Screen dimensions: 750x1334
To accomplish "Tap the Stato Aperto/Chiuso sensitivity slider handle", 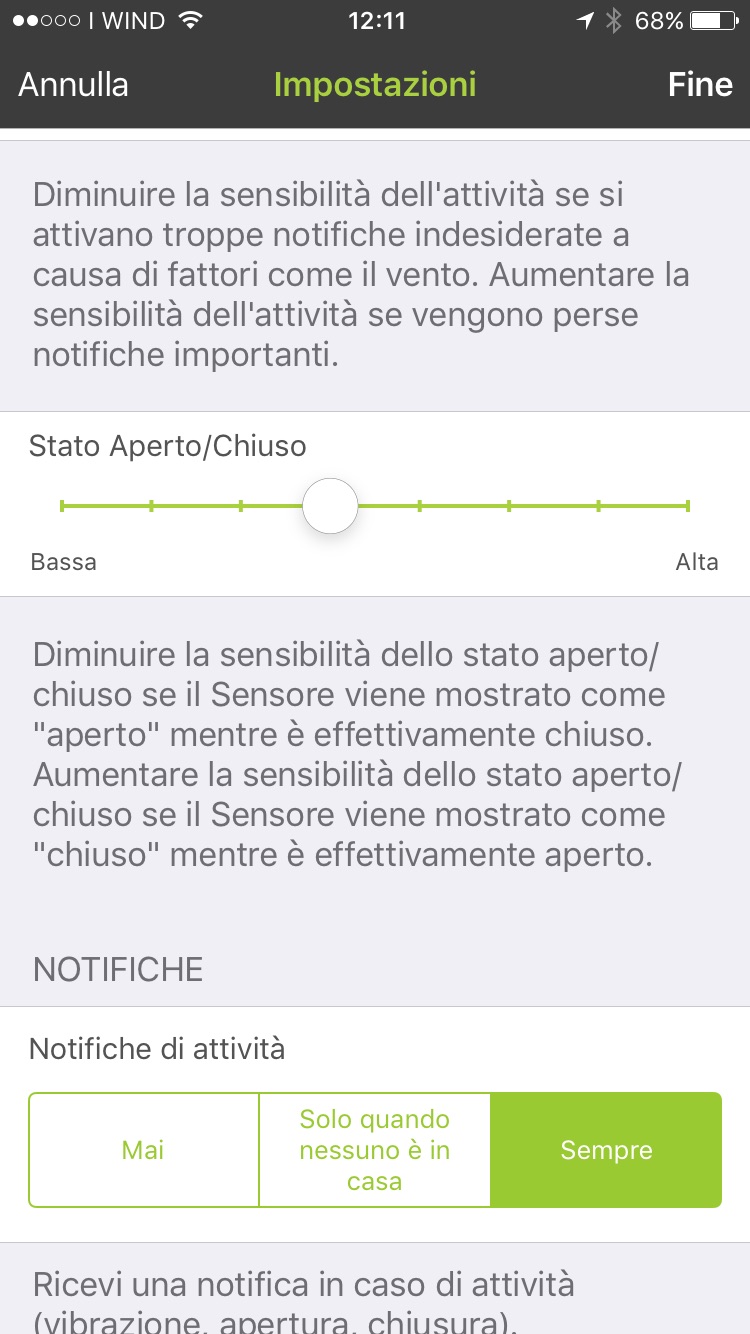I will pos(330,506).
